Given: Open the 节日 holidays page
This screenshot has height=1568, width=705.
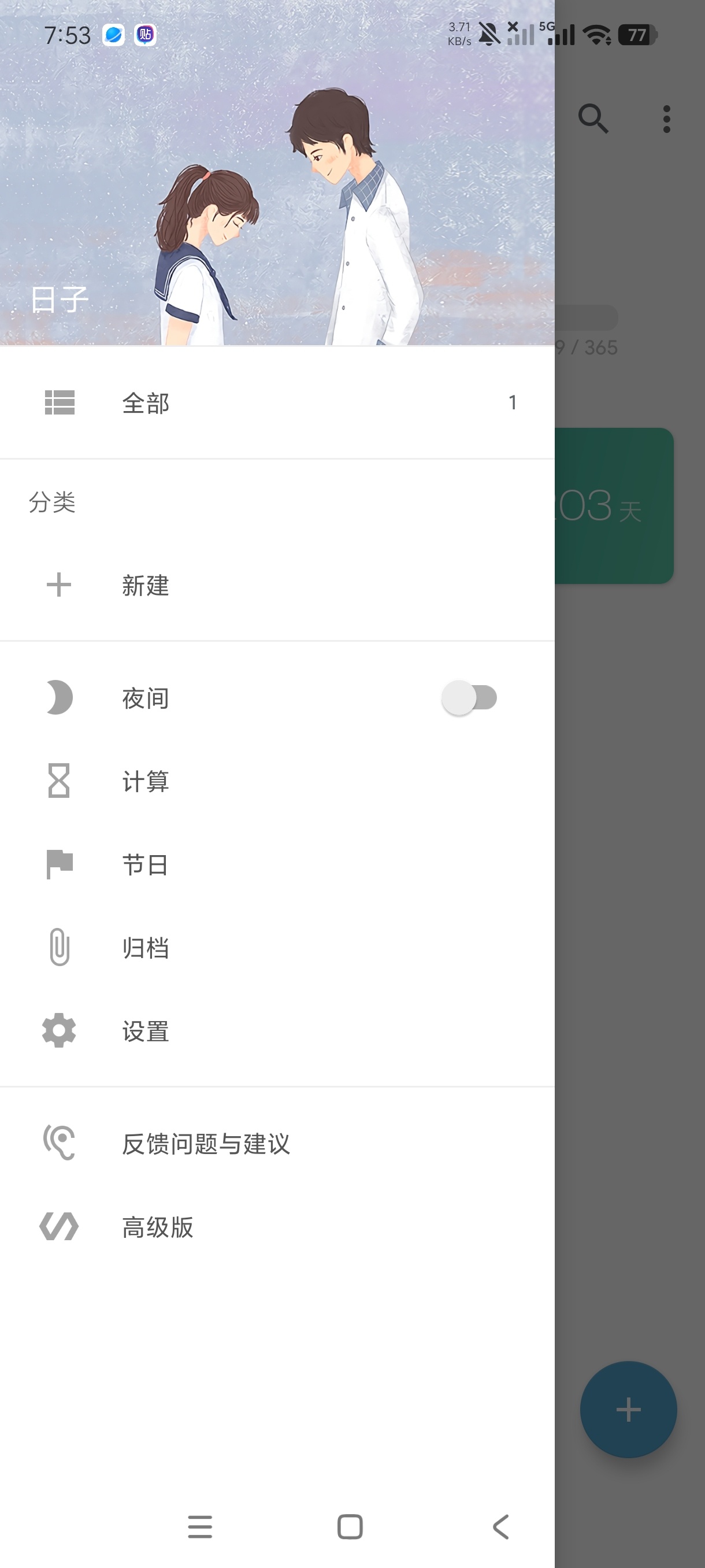Looking at the screenshot, I should coord(277,864).
